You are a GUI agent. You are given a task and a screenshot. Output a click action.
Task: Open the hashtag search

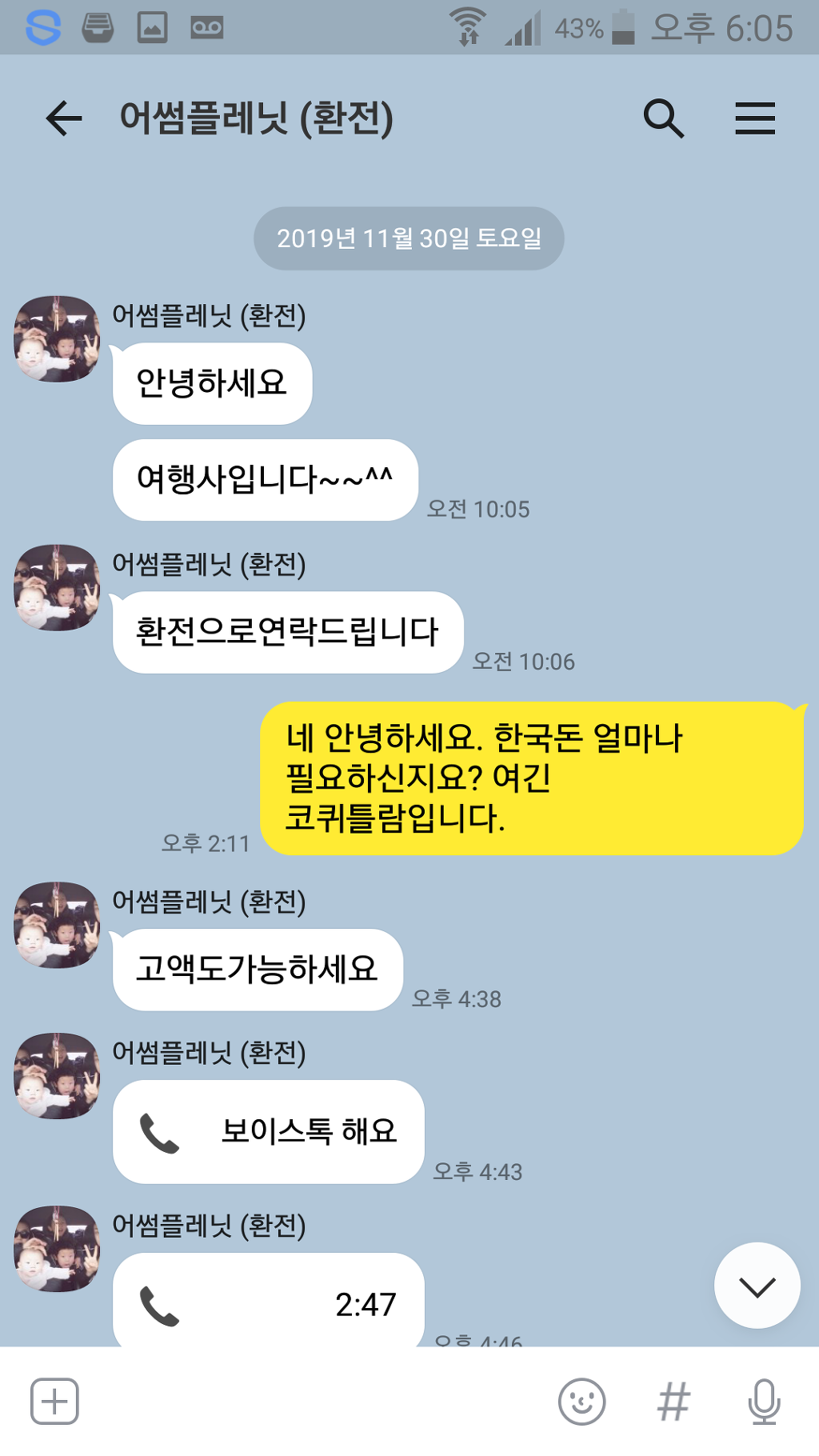point(673,1402)
